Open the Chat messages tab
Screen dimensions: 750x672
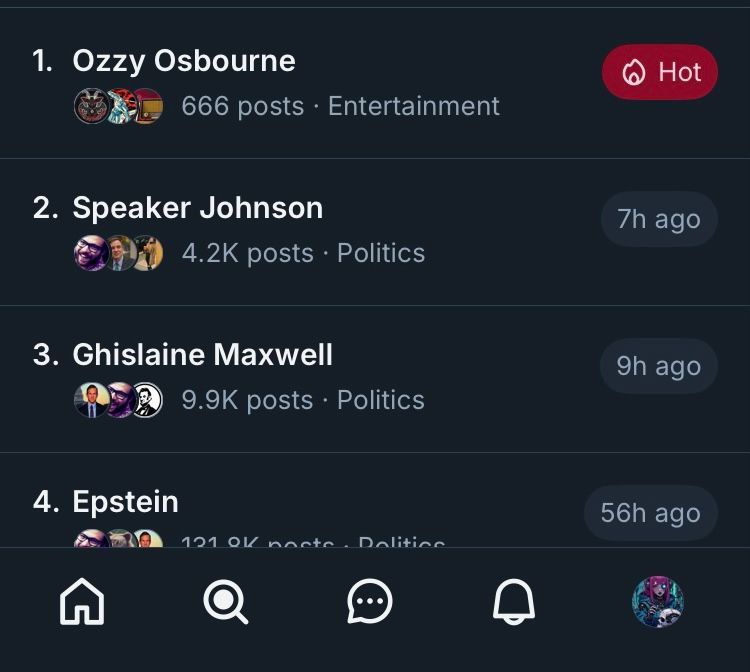370,603
